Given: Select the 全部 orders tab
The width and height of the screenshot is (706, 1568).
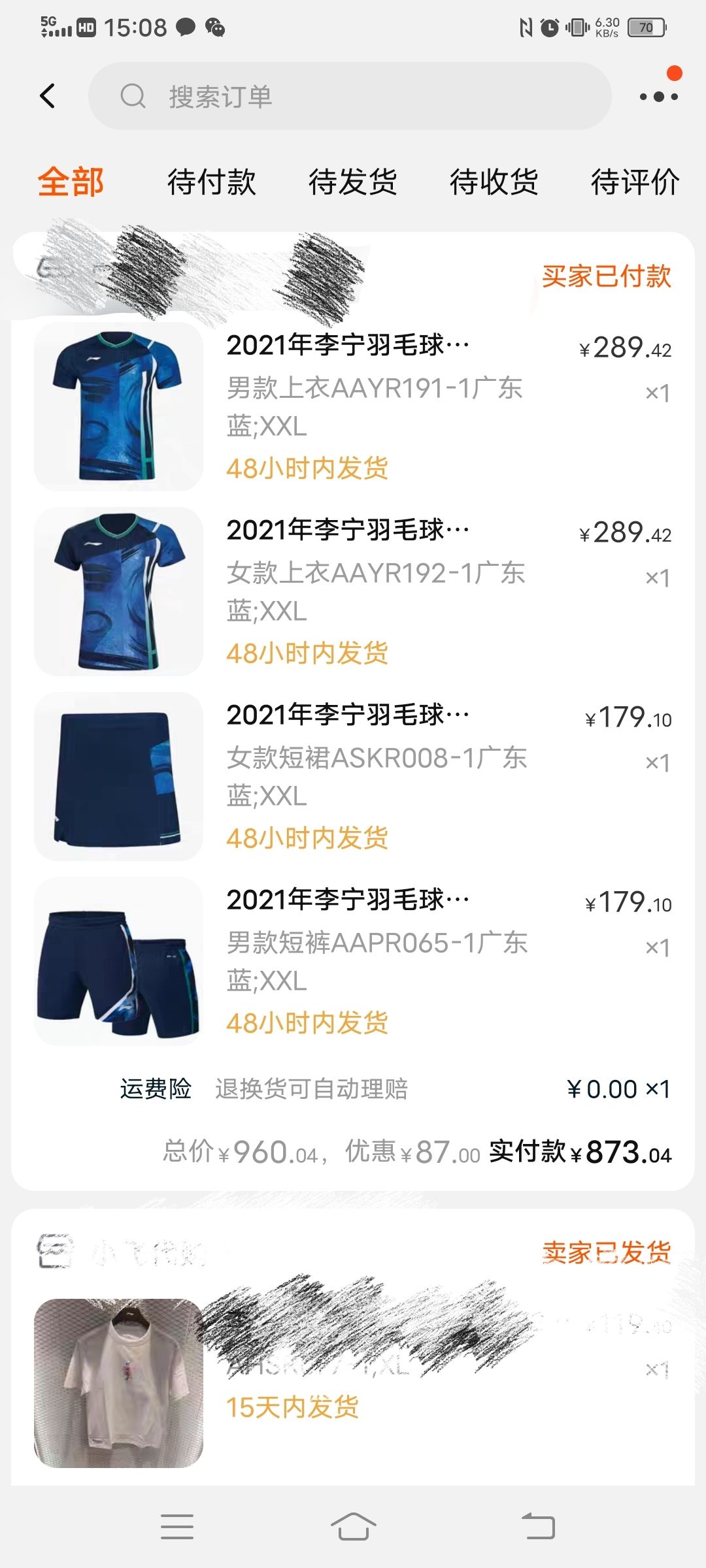Looking at the screenshot, I should 71,182.
